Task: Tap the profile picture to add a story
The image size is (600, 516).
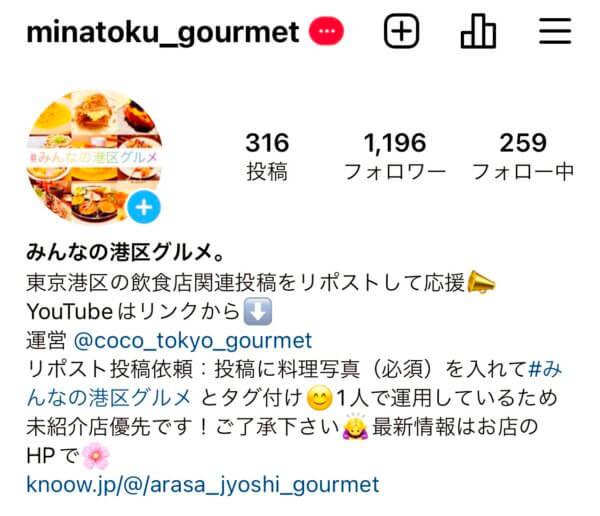Action: tap(93, 156)
